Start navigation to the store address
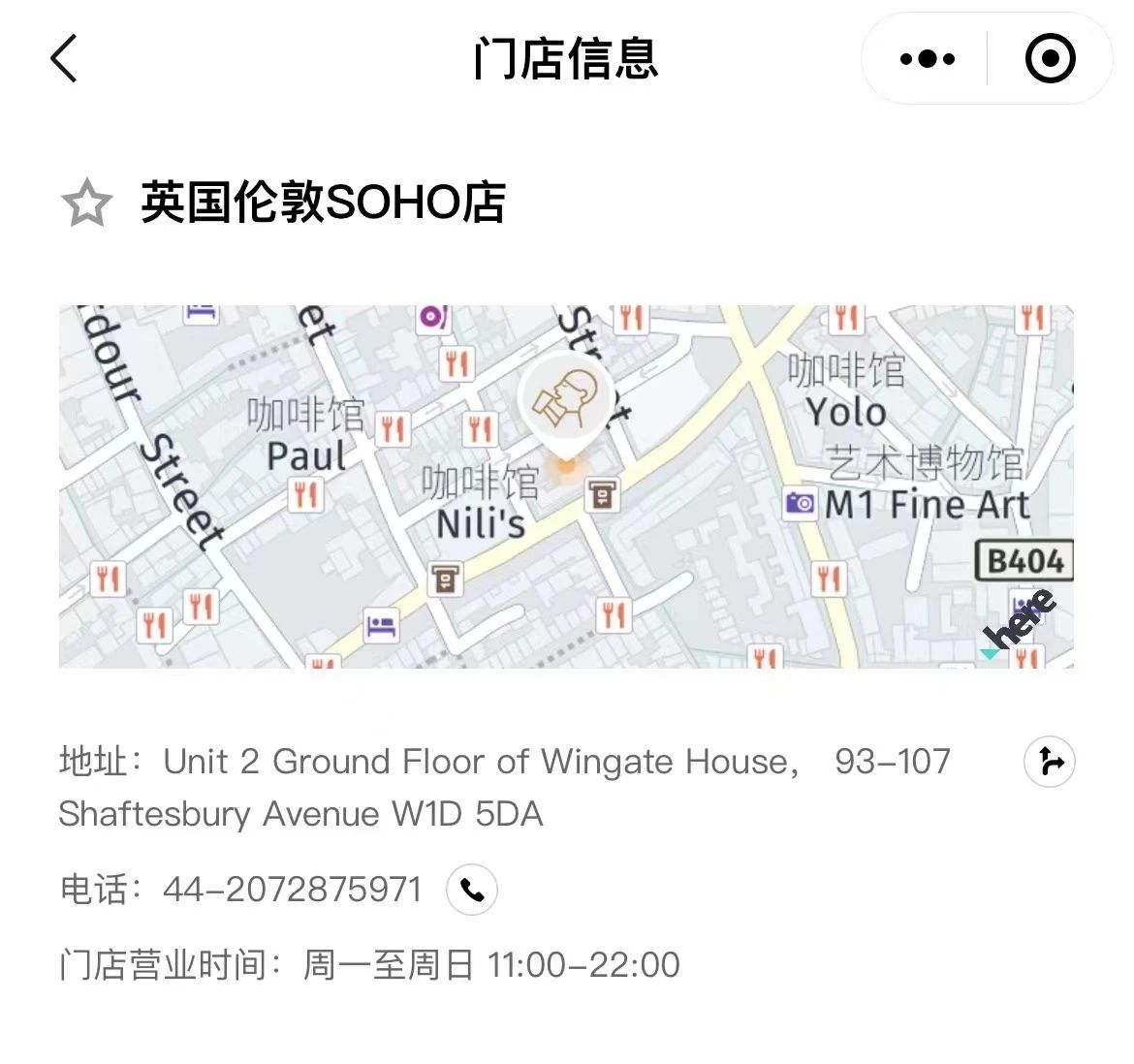 [1050, 763]
